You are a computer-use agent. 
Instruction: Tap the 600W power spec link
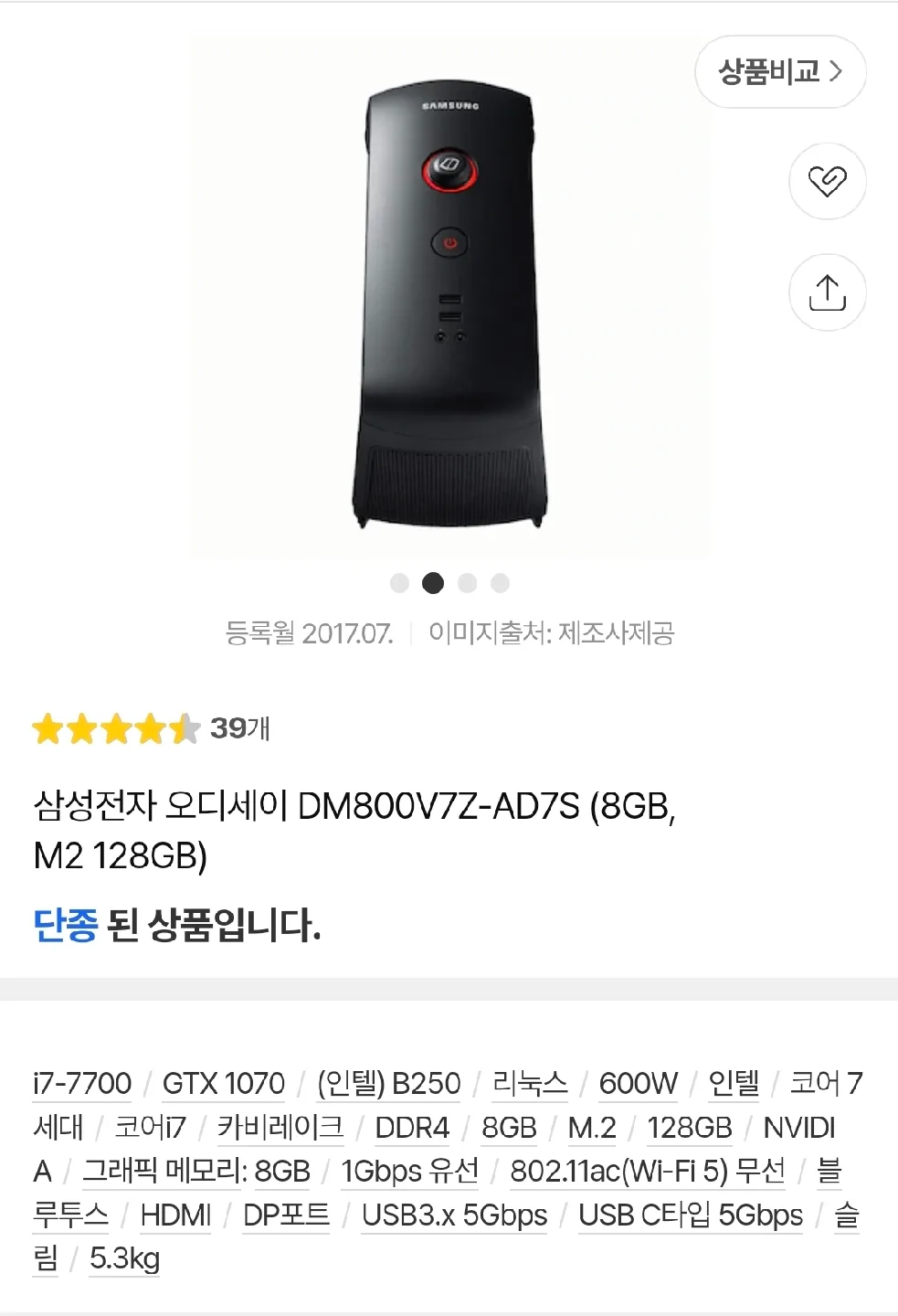point(639,1084)
